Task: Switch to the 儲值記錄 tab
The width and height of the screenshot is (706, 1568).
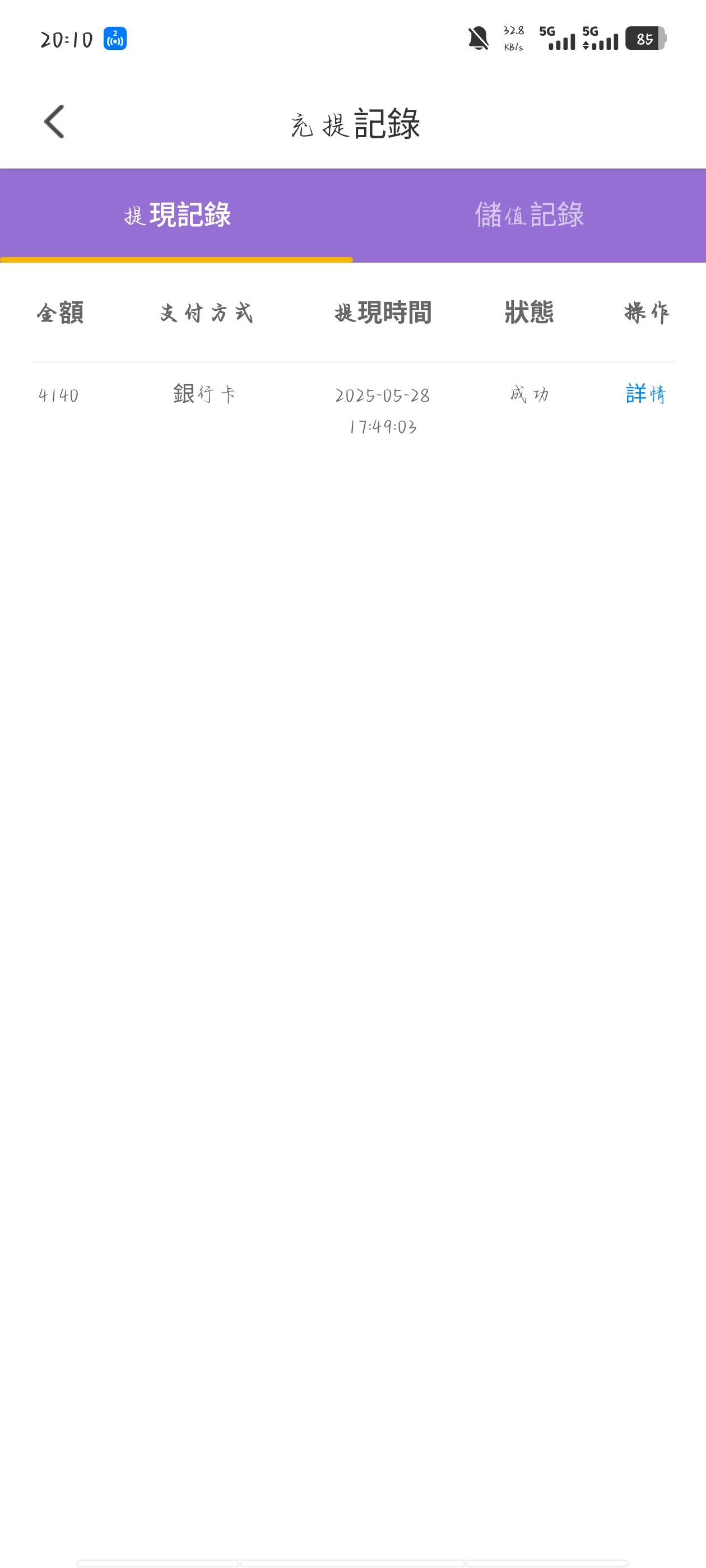Action: point(529,215)
